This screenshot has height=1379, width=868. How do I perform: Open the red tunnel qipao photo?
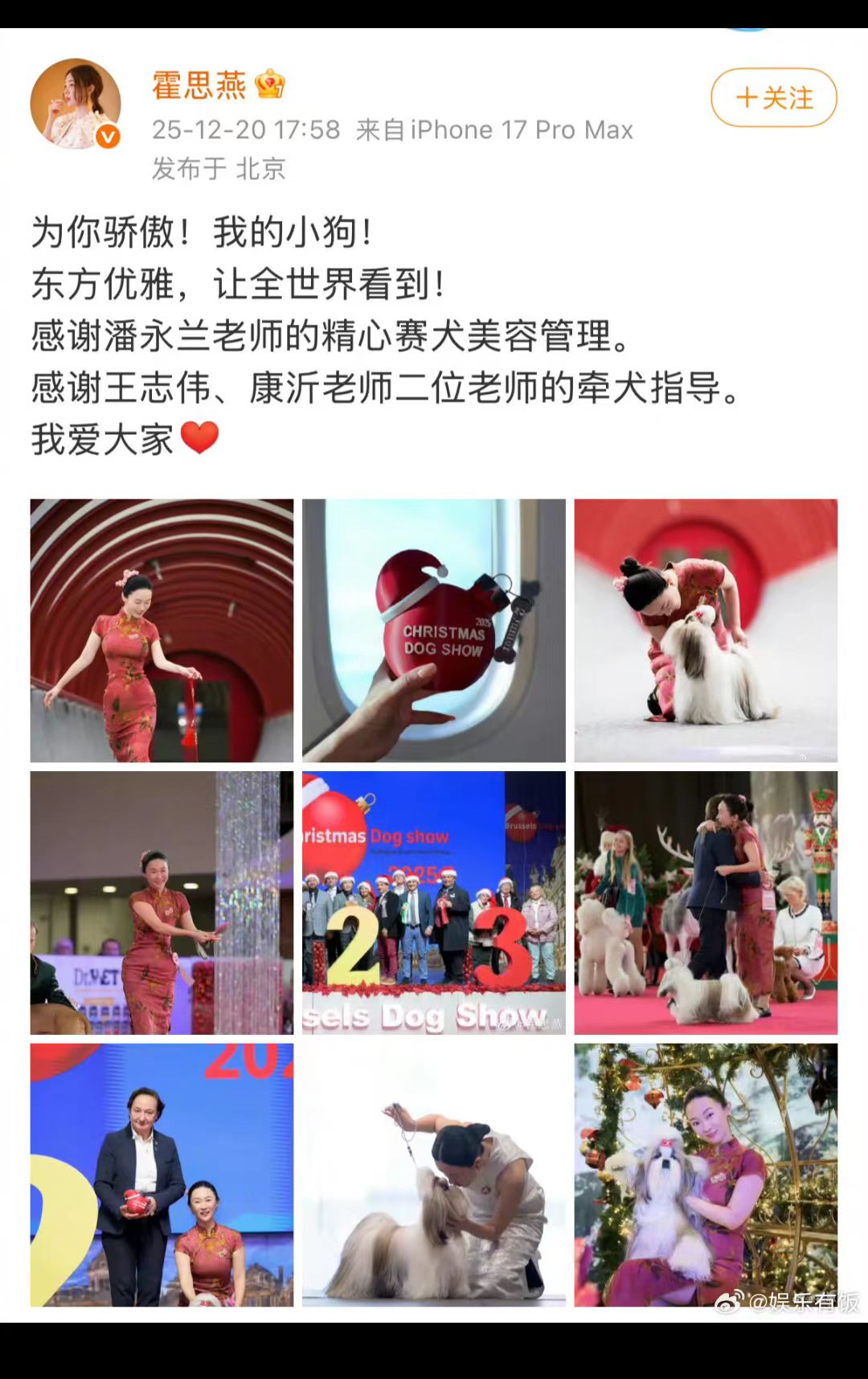pyautogui.click(x=162, y=630)
